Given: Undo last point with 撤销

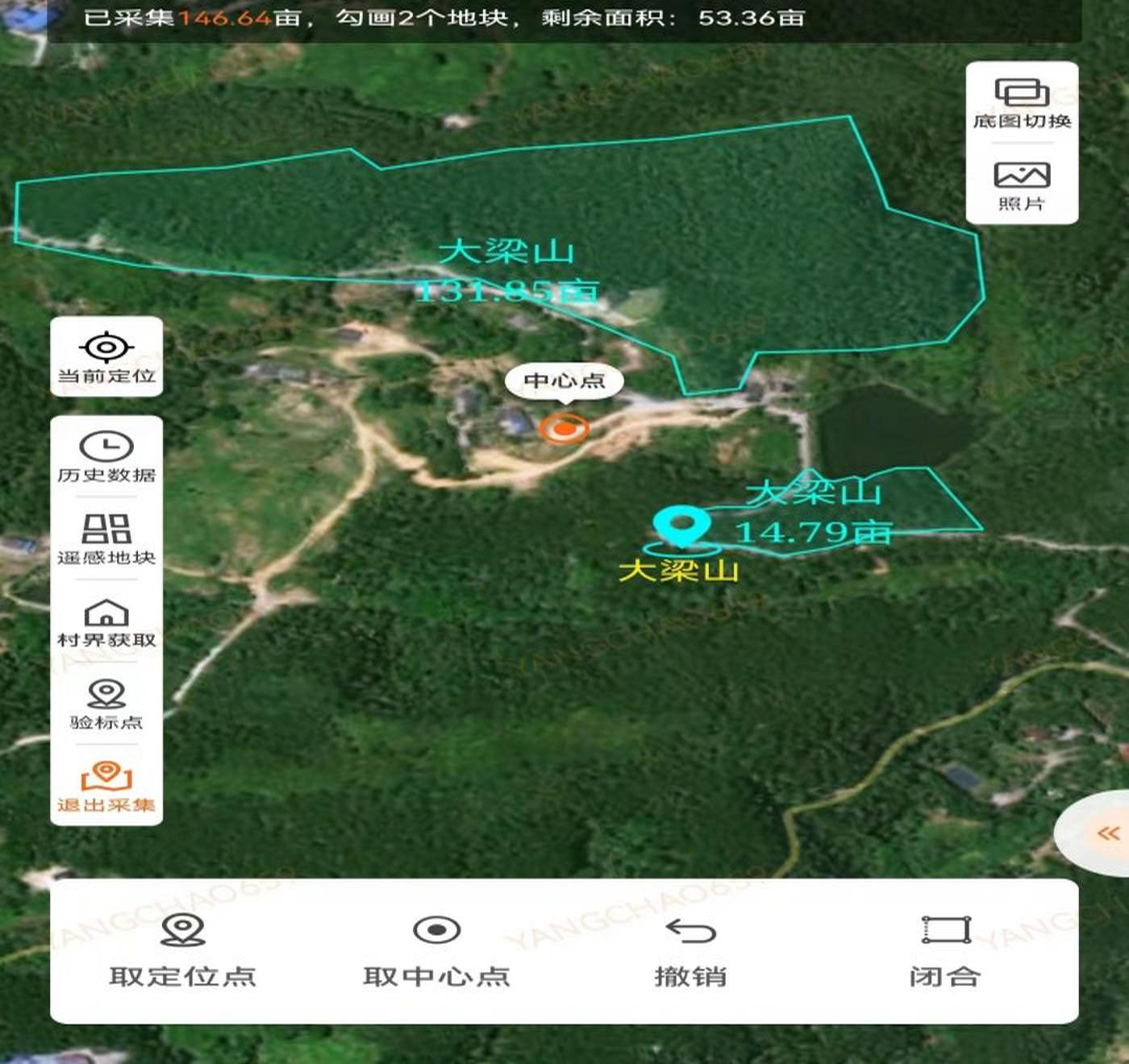Looking at the screenshot, I should click(690, 951).
